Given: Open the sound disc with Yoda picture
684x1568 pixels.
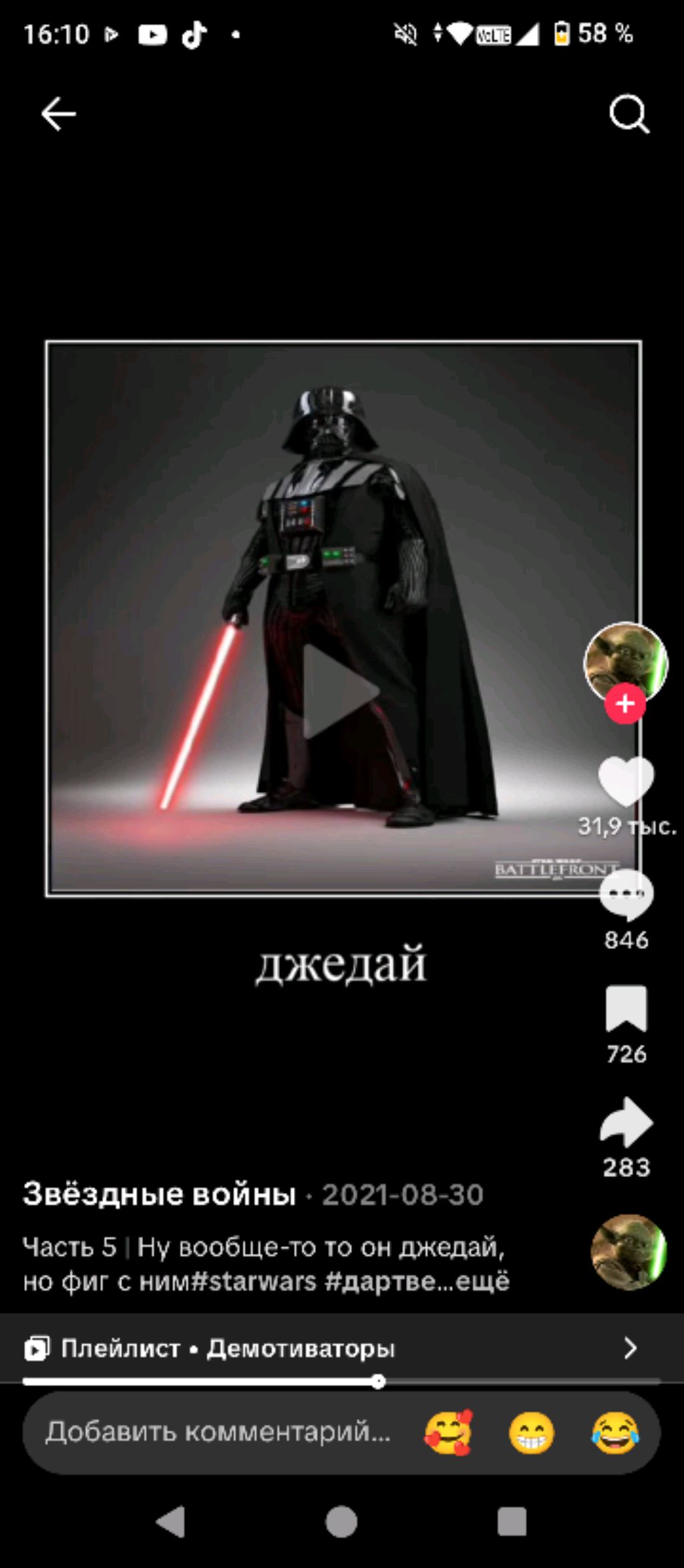Looking at the screenshot, I should coord(629,1251).
